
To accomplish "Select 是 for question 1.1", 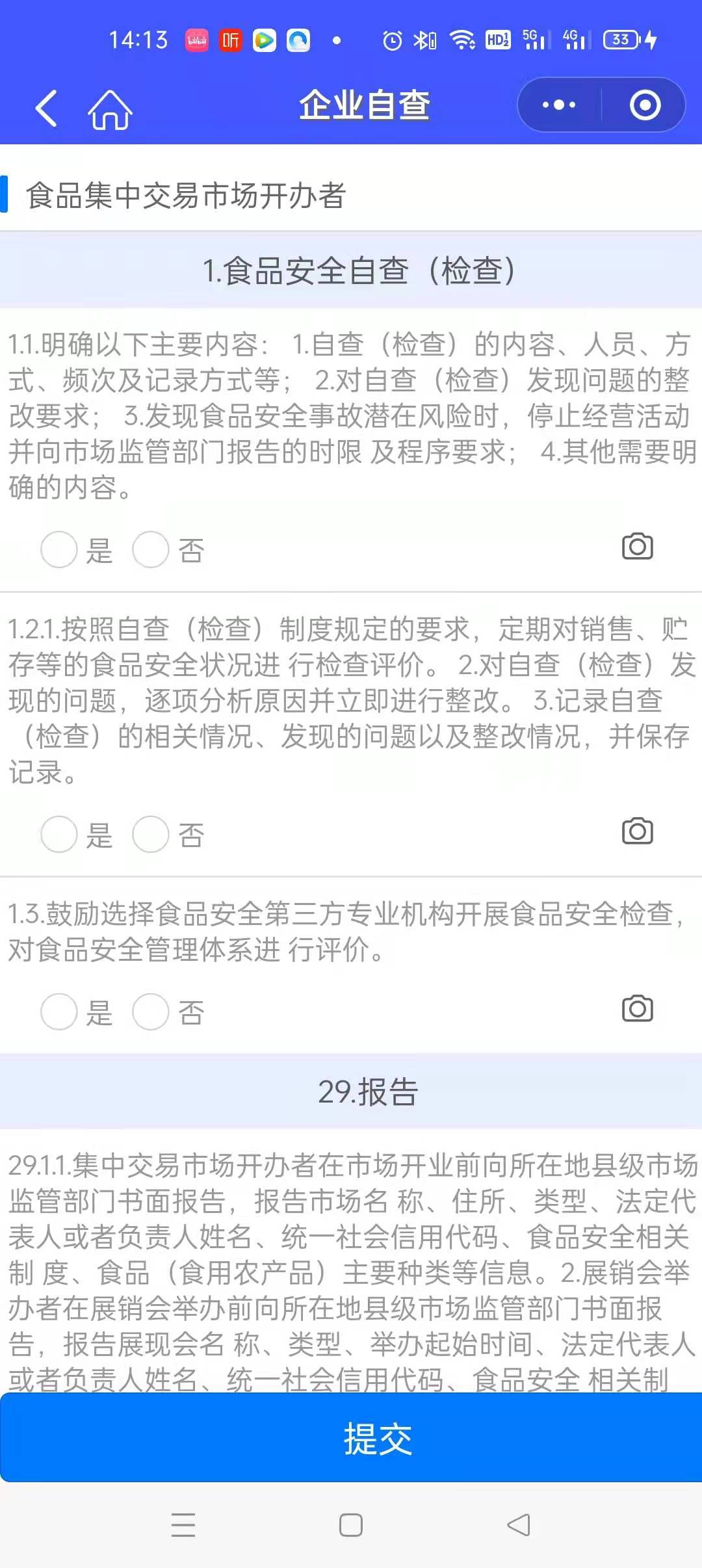I will click(x=59, y=550).
